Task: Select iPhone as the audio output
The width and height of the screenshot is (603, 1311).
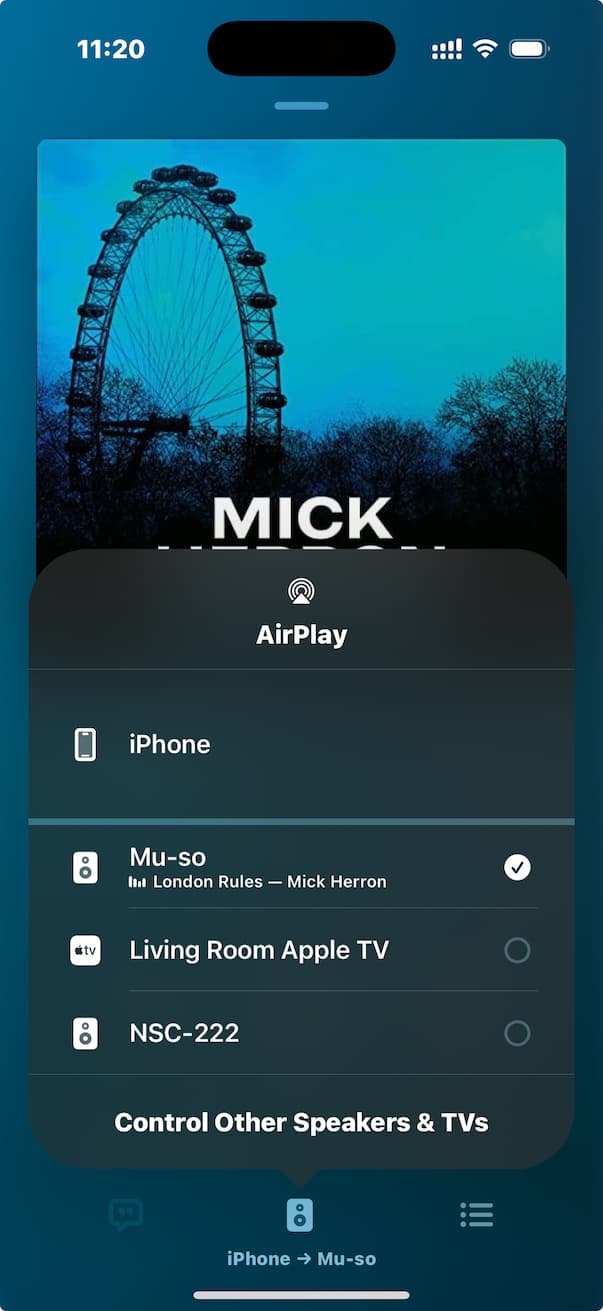Action: (301, 745)
